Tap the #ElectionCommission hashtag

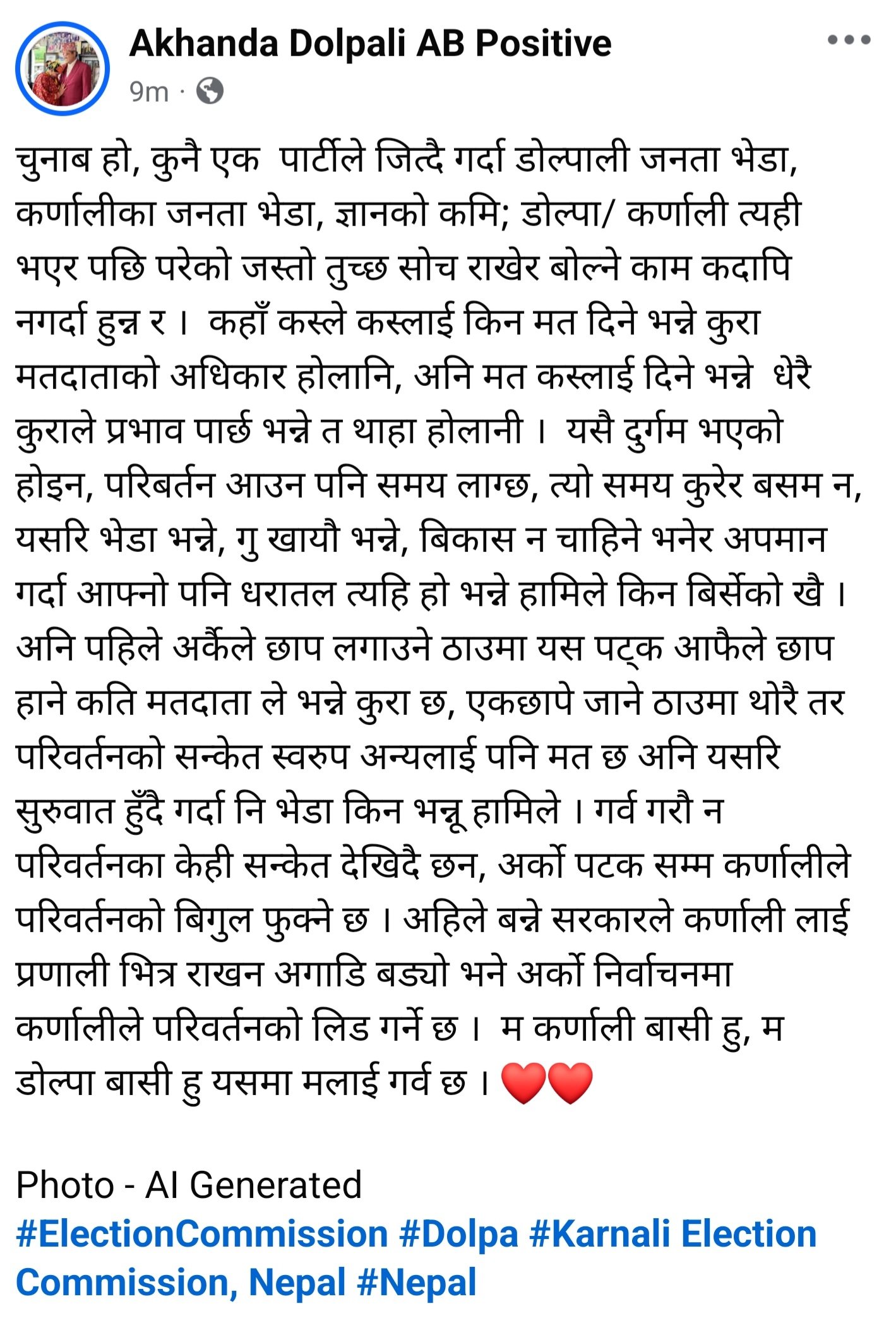[202, 1233]
